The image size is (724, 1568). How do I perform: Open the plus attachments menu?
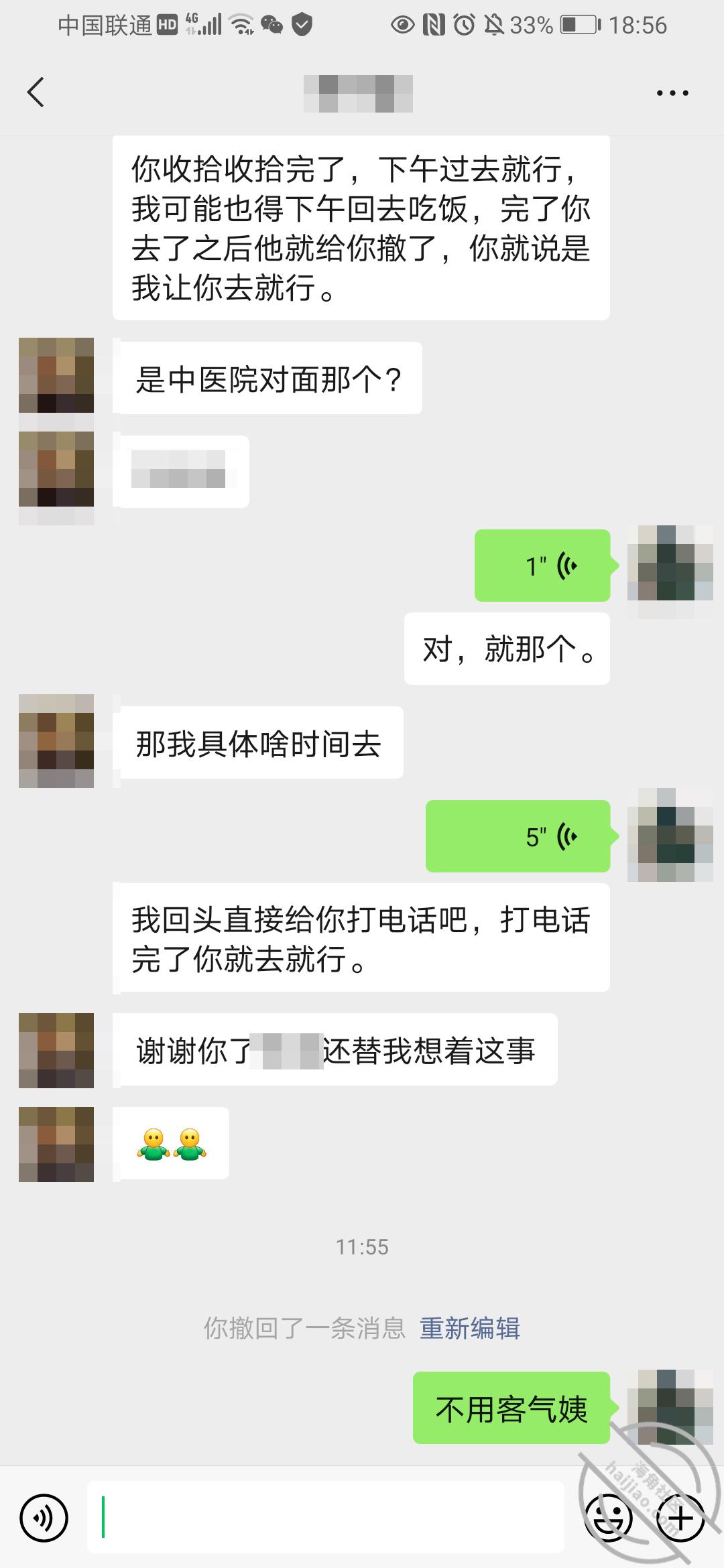(x=680, y=1518)
